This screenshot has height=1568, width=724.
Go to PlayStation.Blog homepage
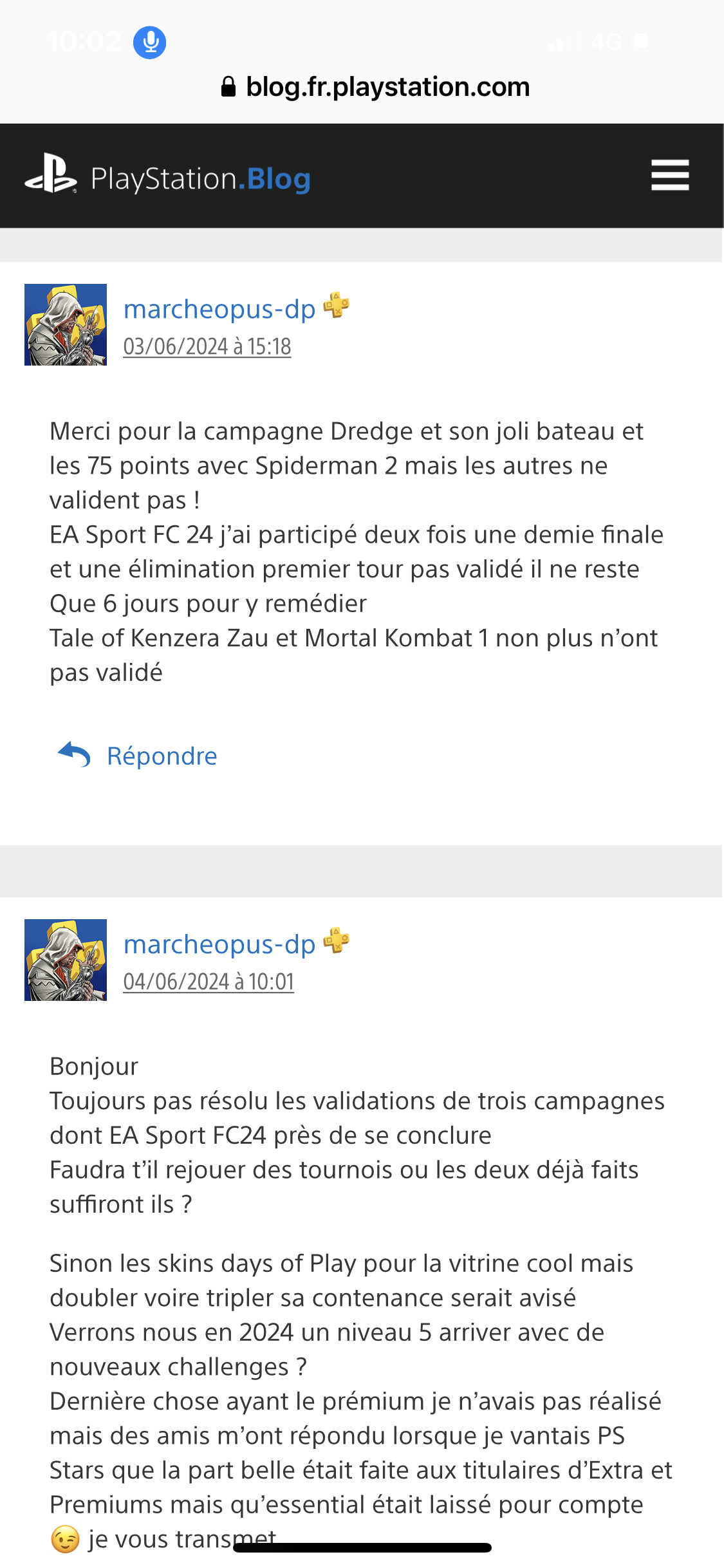(x=169, y=177)
